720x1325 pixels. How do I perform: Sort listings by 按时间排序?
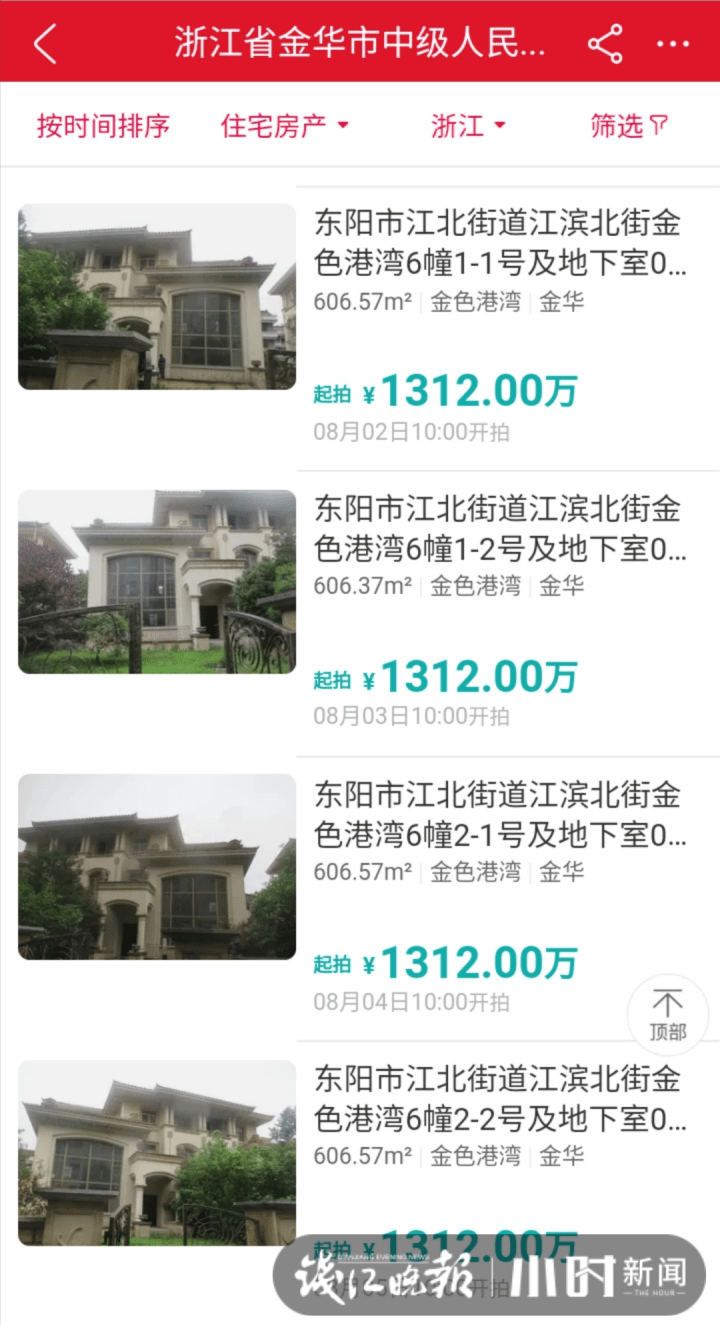(x=103, y=126)
